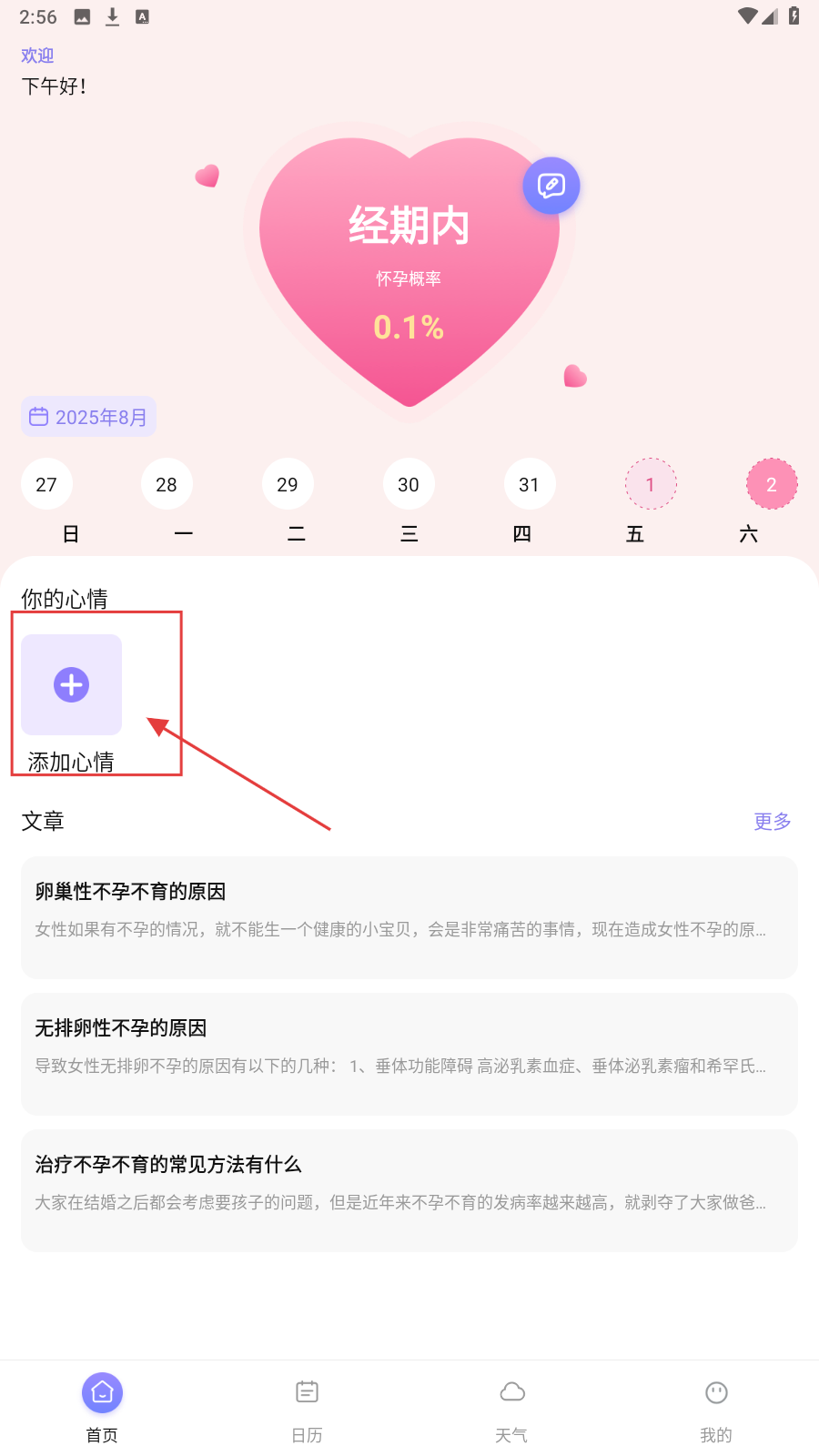The width and height of the screenshot is (819, 1456).
Task: Select date 1 (五)
Action: (650, 484)
